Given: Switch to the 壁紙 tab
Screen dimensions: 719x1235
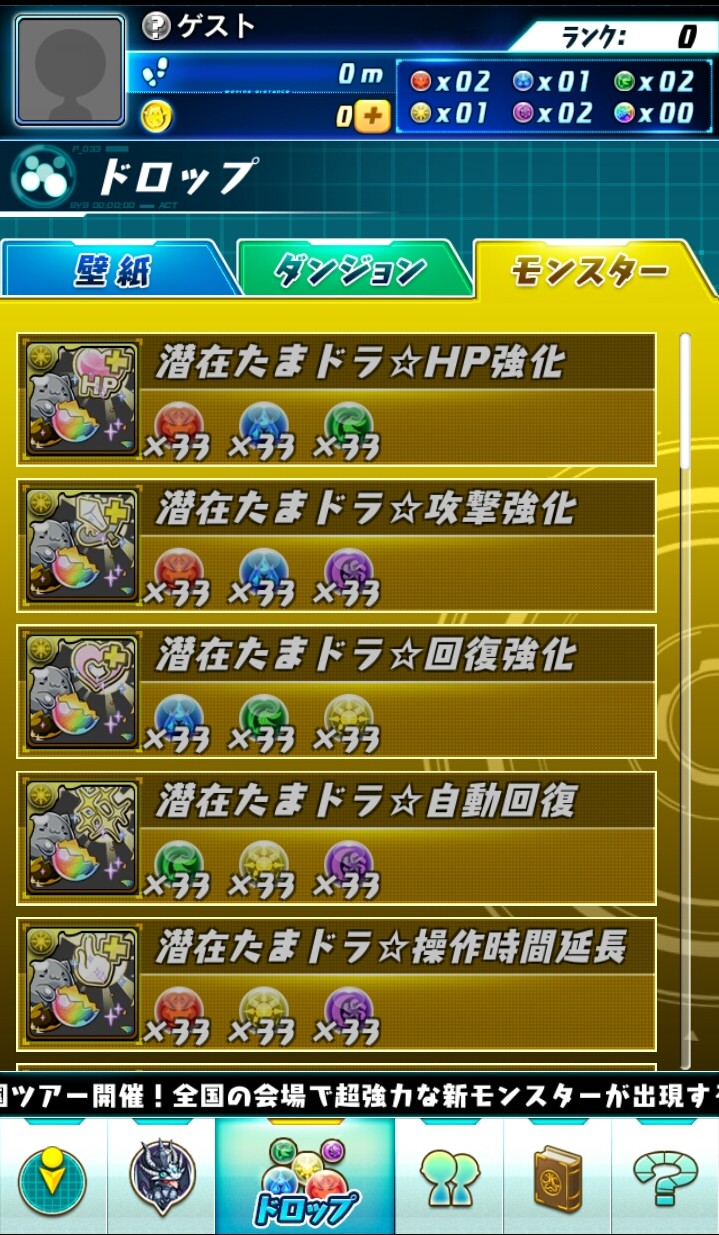Looking at the screenshot, I should 118,270.
